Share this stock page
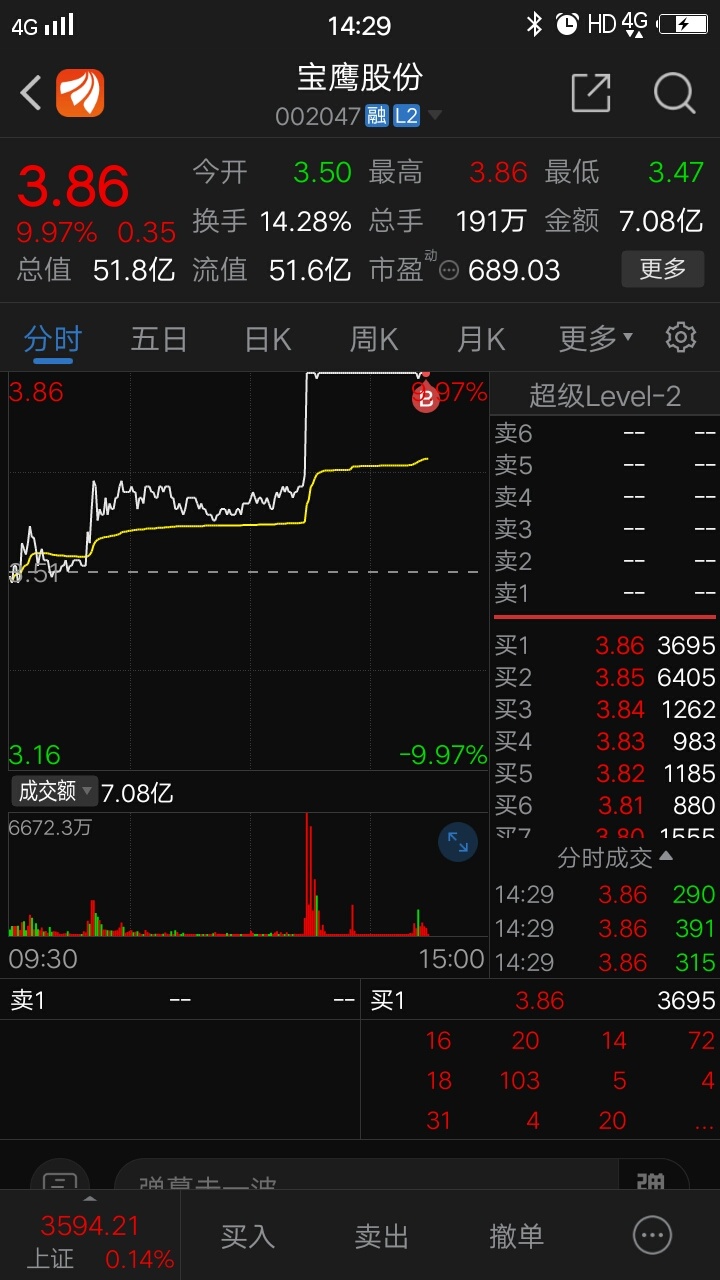720x1280 pixels. 591,93
